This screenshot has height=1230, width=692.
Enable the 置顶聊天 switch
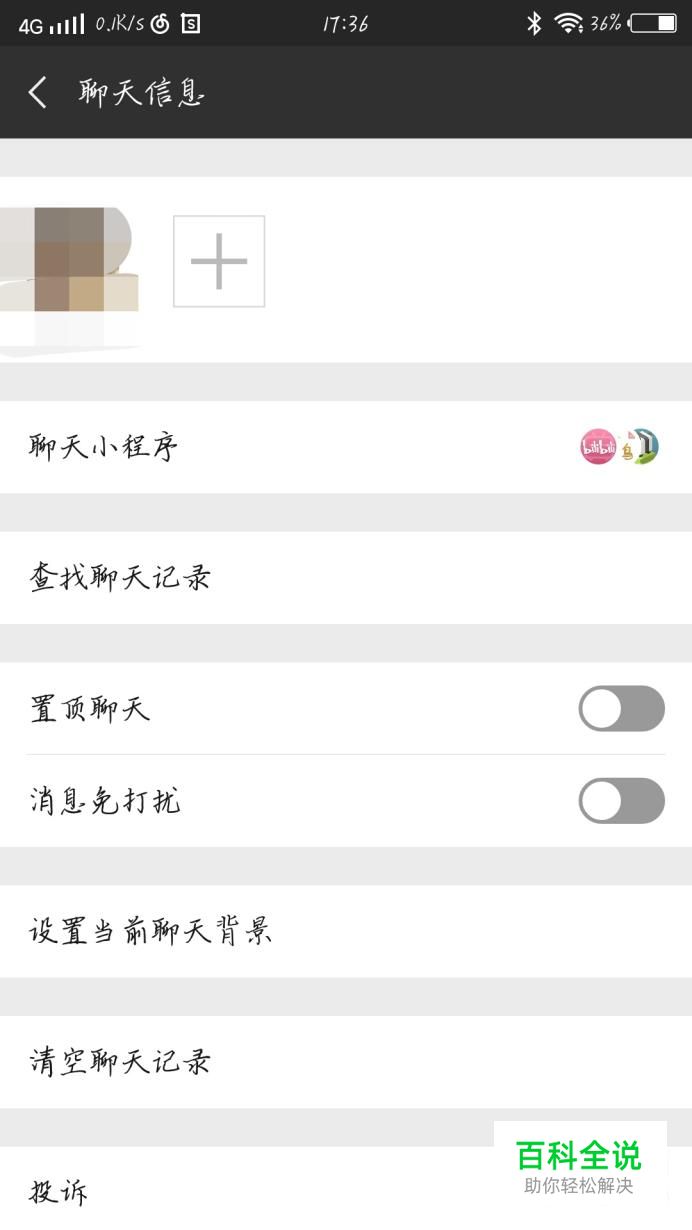621,709
